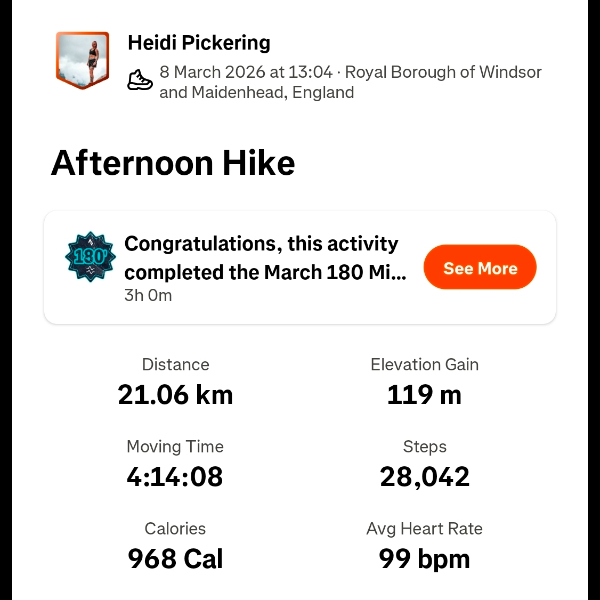The image size is (600, 600).
Task: View athlete name Heidi Pickering's profile
Action: coord(199,43)
